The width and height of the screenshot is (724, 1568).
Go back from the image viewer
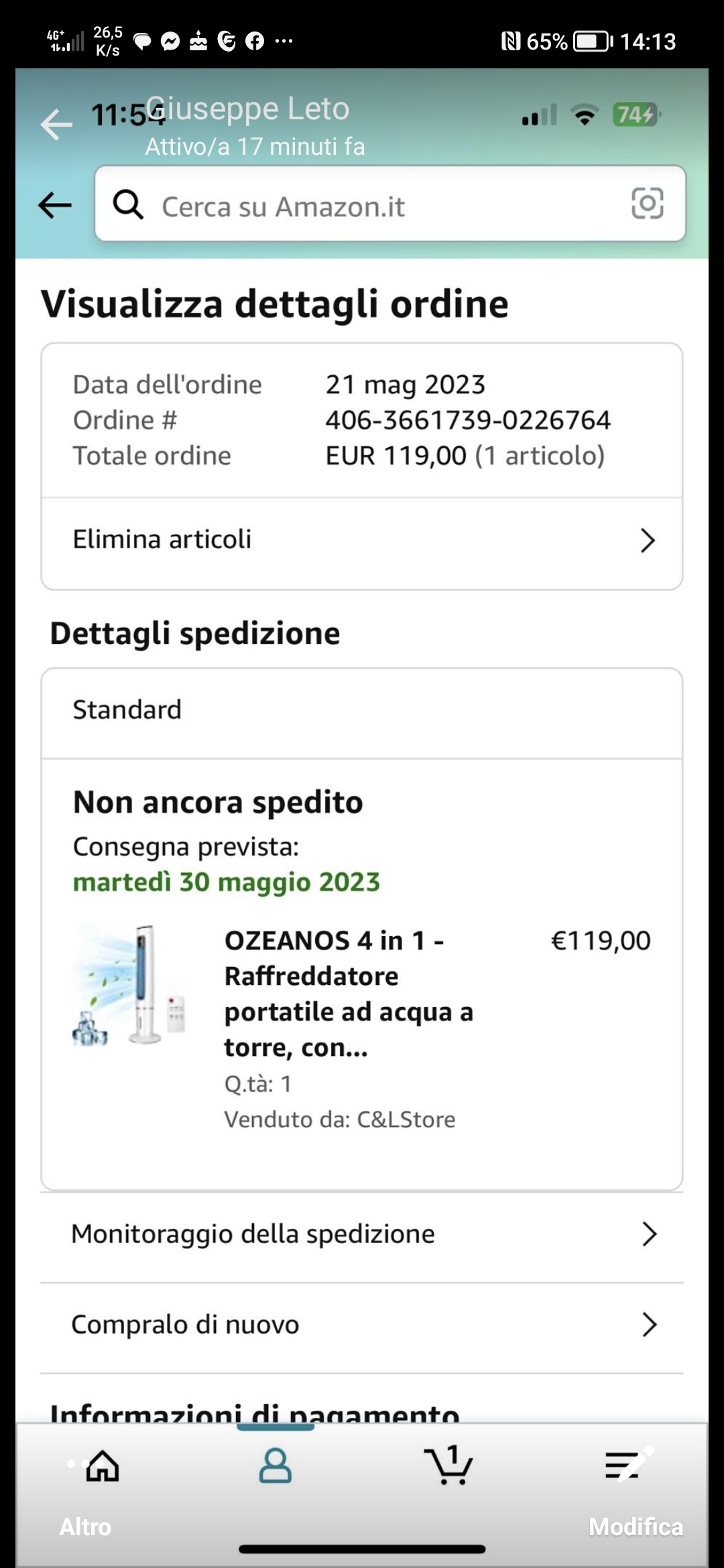click(56, 125)
